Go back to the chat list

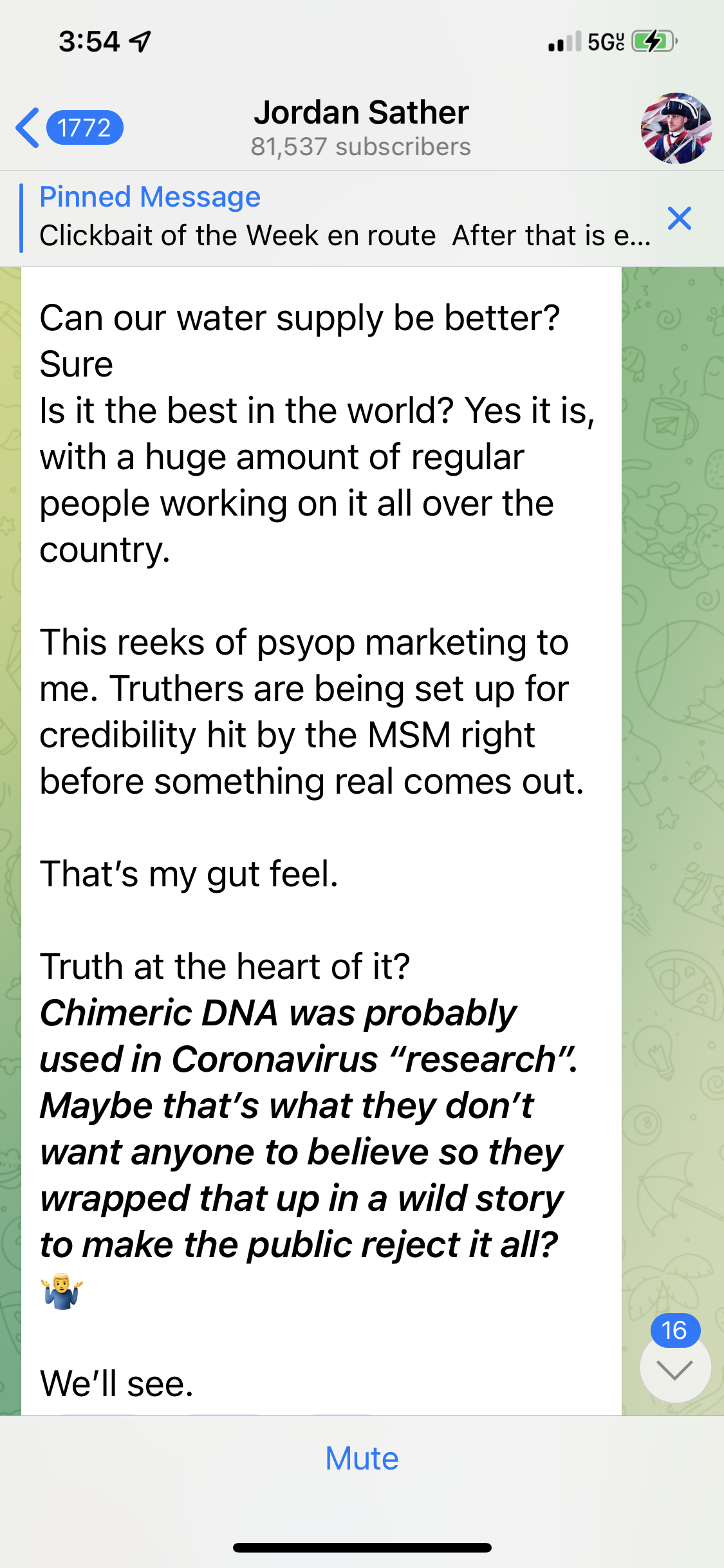pos(68,128)
